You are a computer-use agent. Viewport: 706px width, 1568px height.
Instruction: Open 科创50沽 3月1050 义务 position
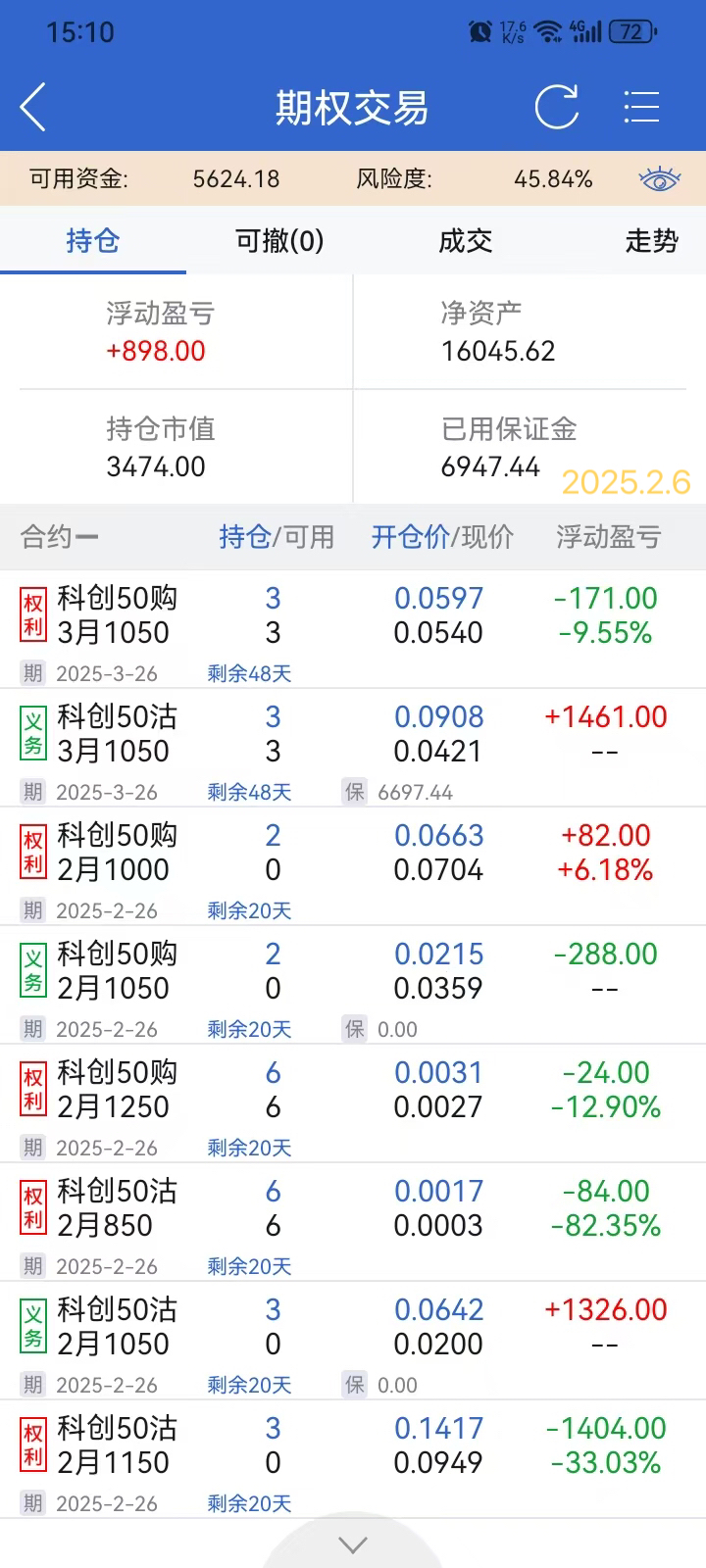[x=118, y=734]
